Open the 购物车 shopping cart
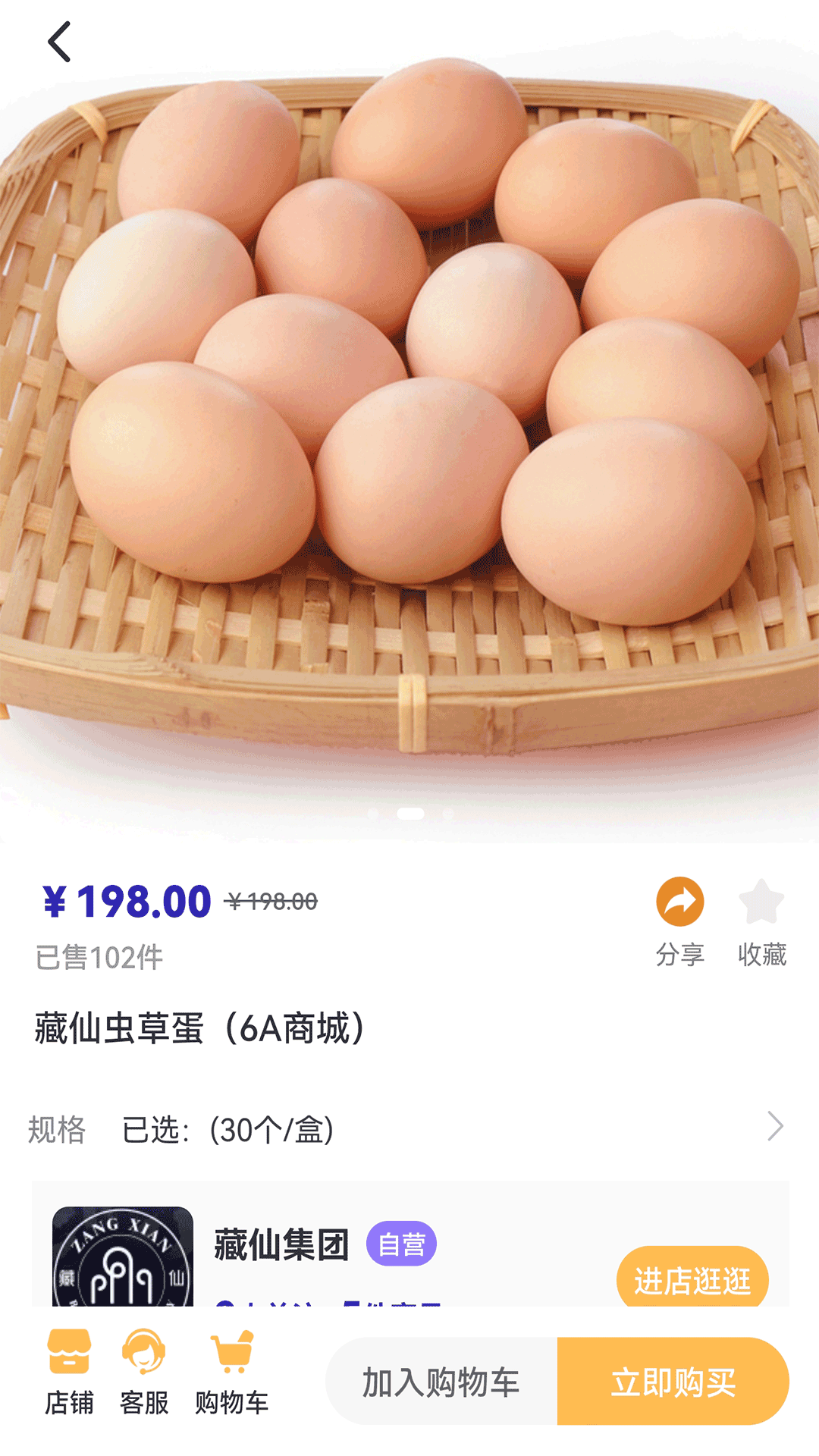819x1456 pixels. pyautogui.click(x=232, y=1371)
